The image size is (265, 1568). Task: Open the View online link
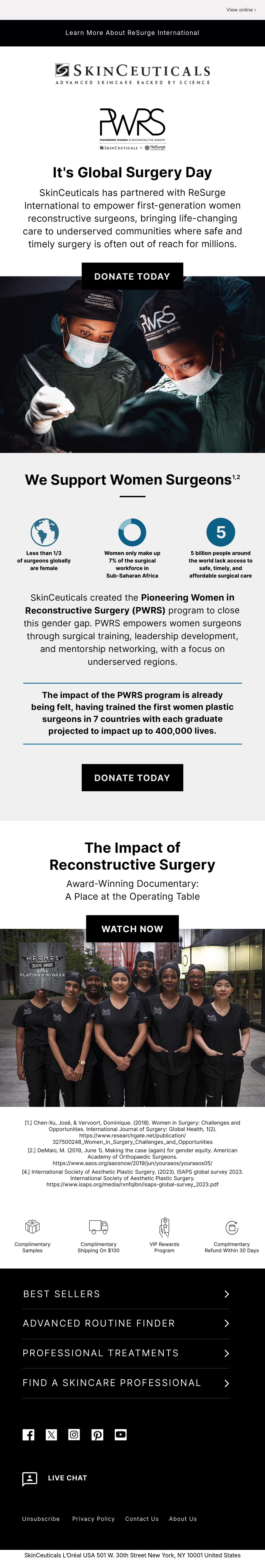pos(241,10)
